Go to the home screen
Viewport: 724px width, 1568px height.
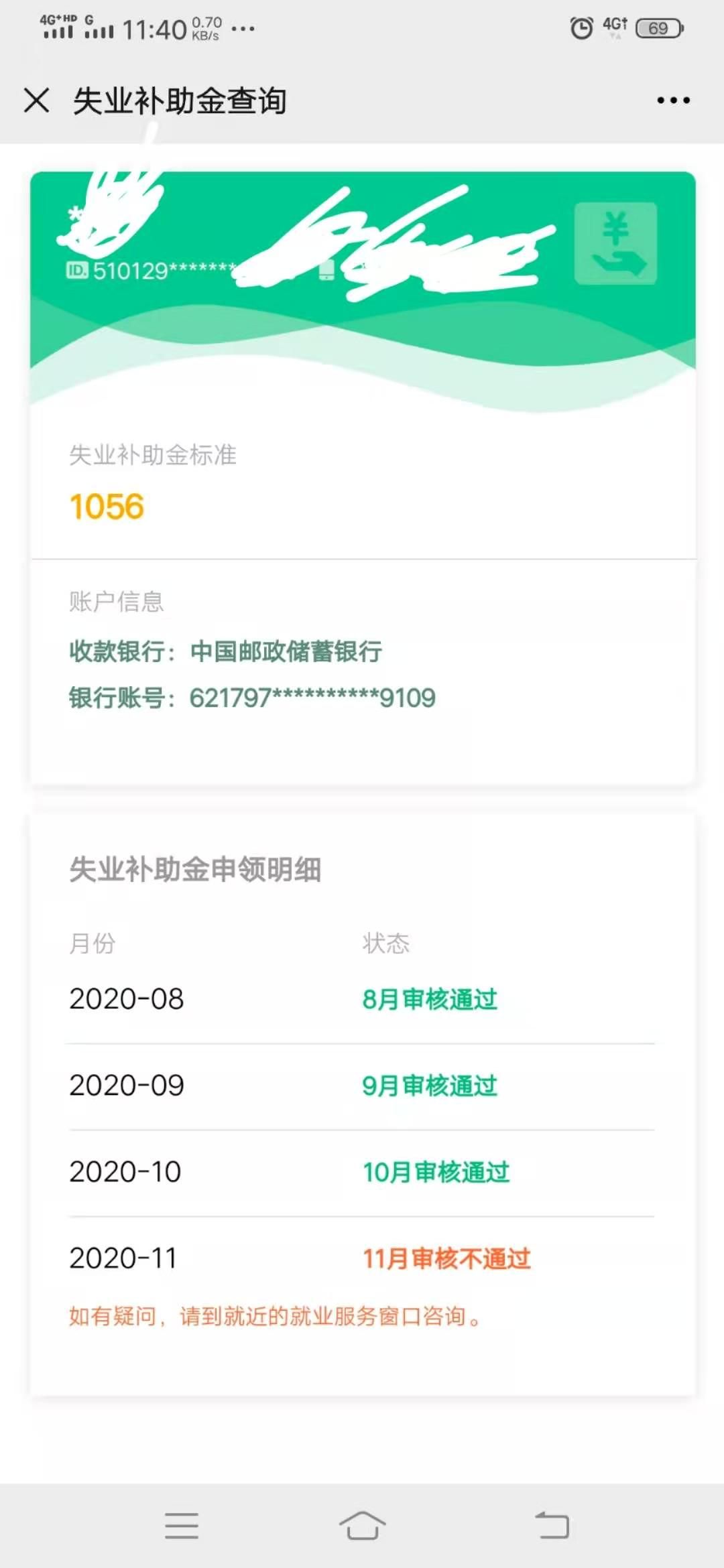point(362,1526)
